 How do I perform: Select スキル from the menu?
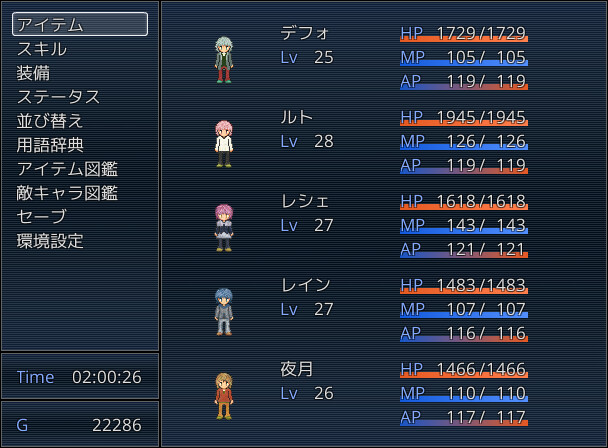(80, 48)
